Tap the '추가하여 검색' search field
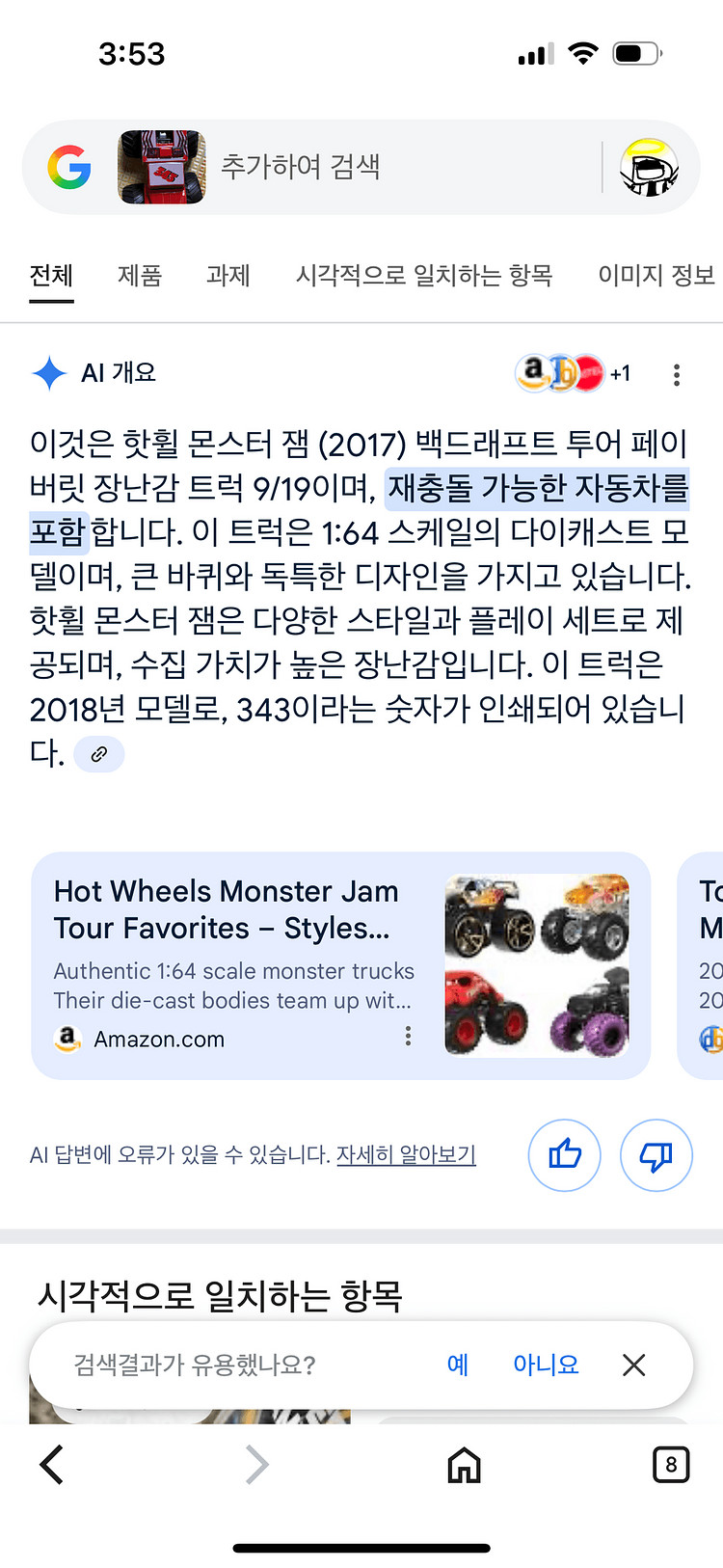Screen dimensions: 723x1568 (386, 167)
